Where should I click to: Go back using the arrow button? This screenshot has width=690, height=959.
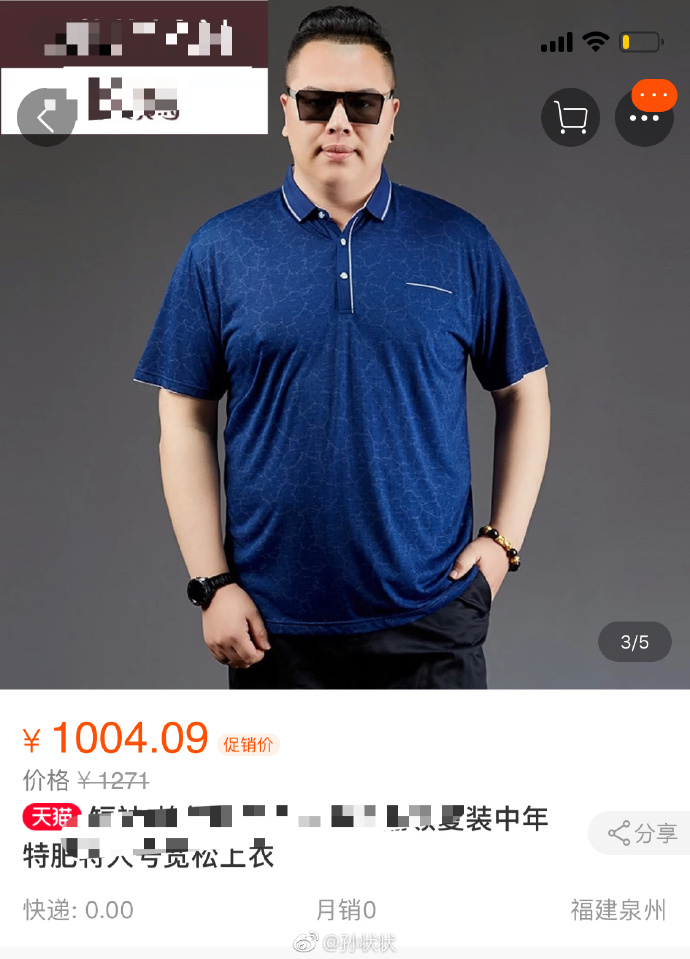pos(46,117)
